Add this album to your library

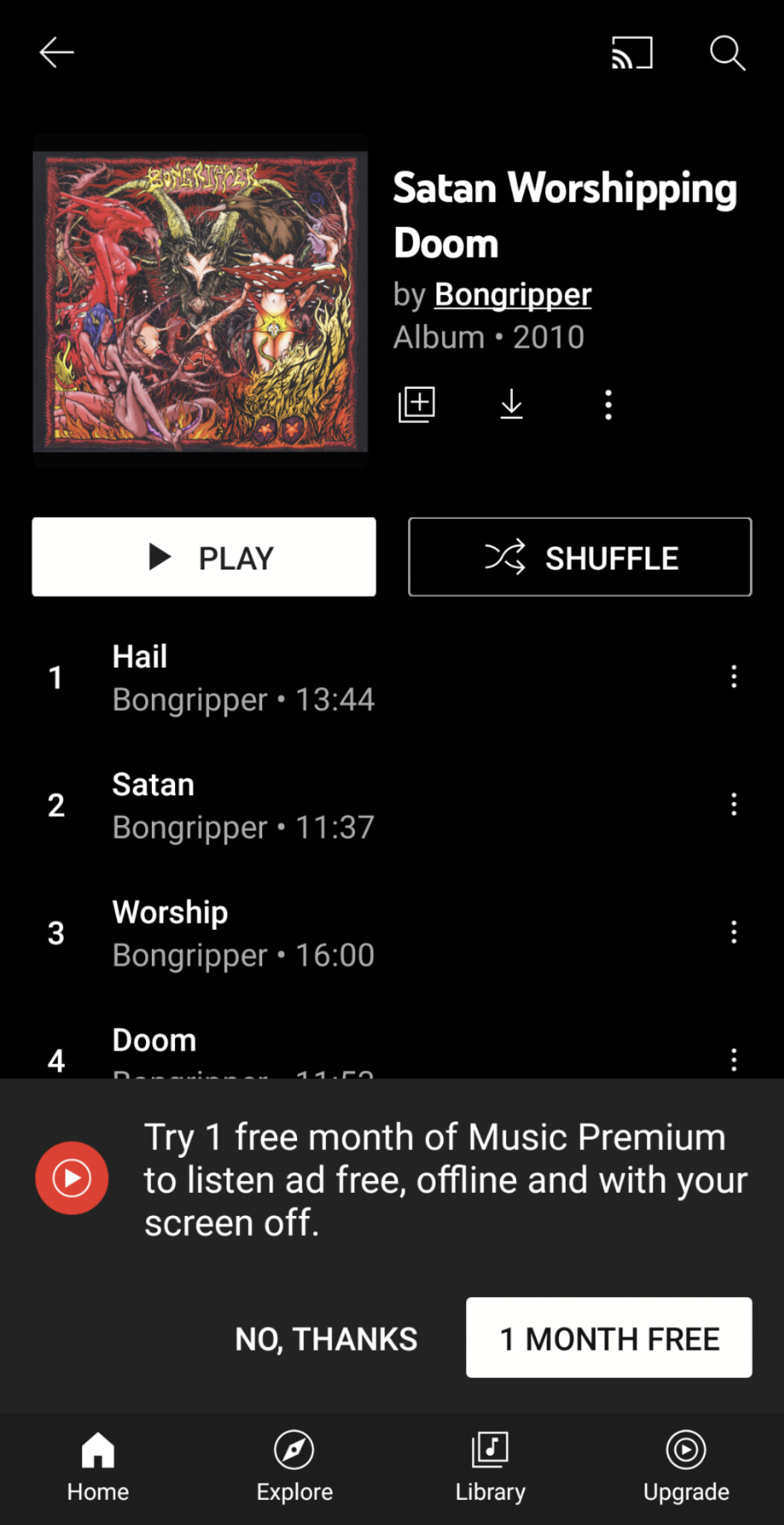pos(417,404)
